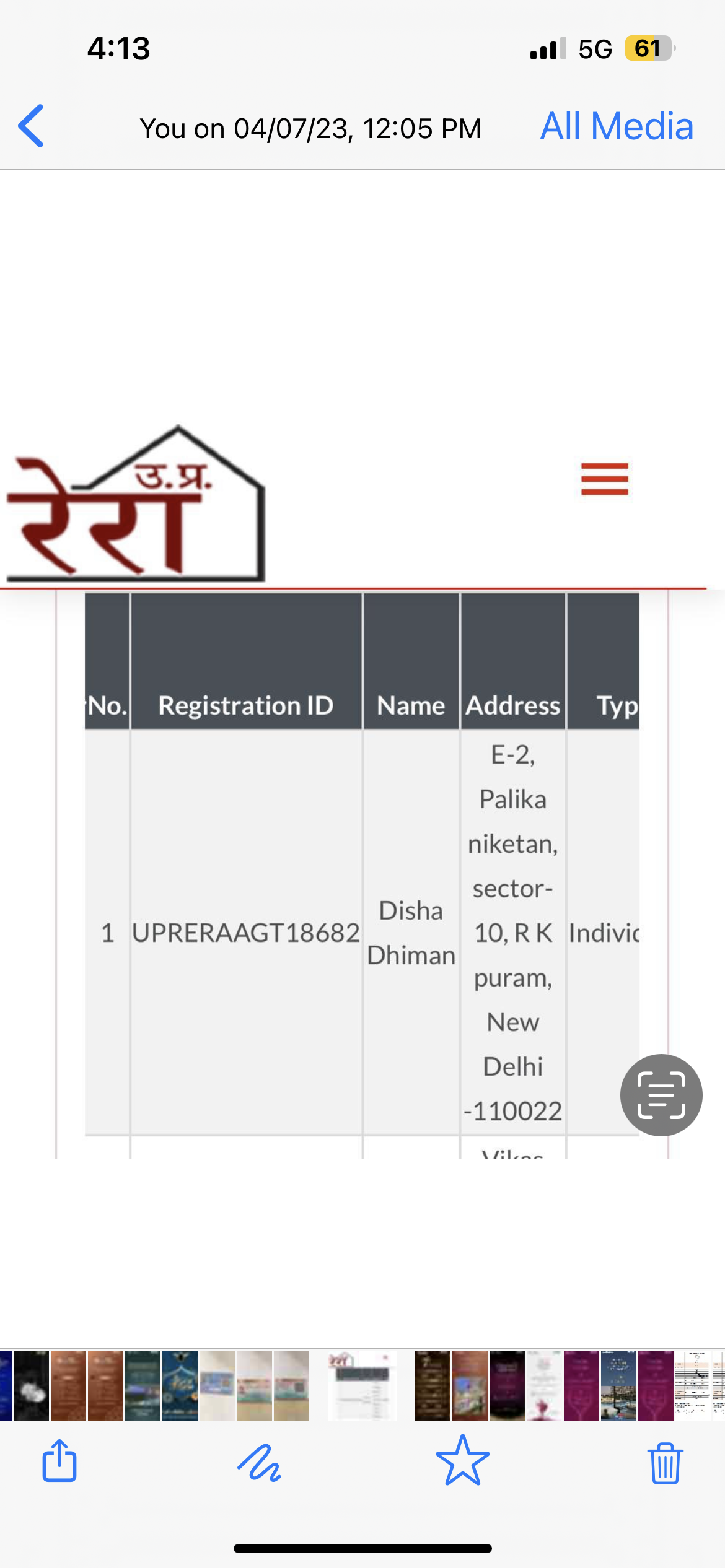The image size is (725, 1568).
Task: Activate the live text scan button
Action: pos(661,1095)
